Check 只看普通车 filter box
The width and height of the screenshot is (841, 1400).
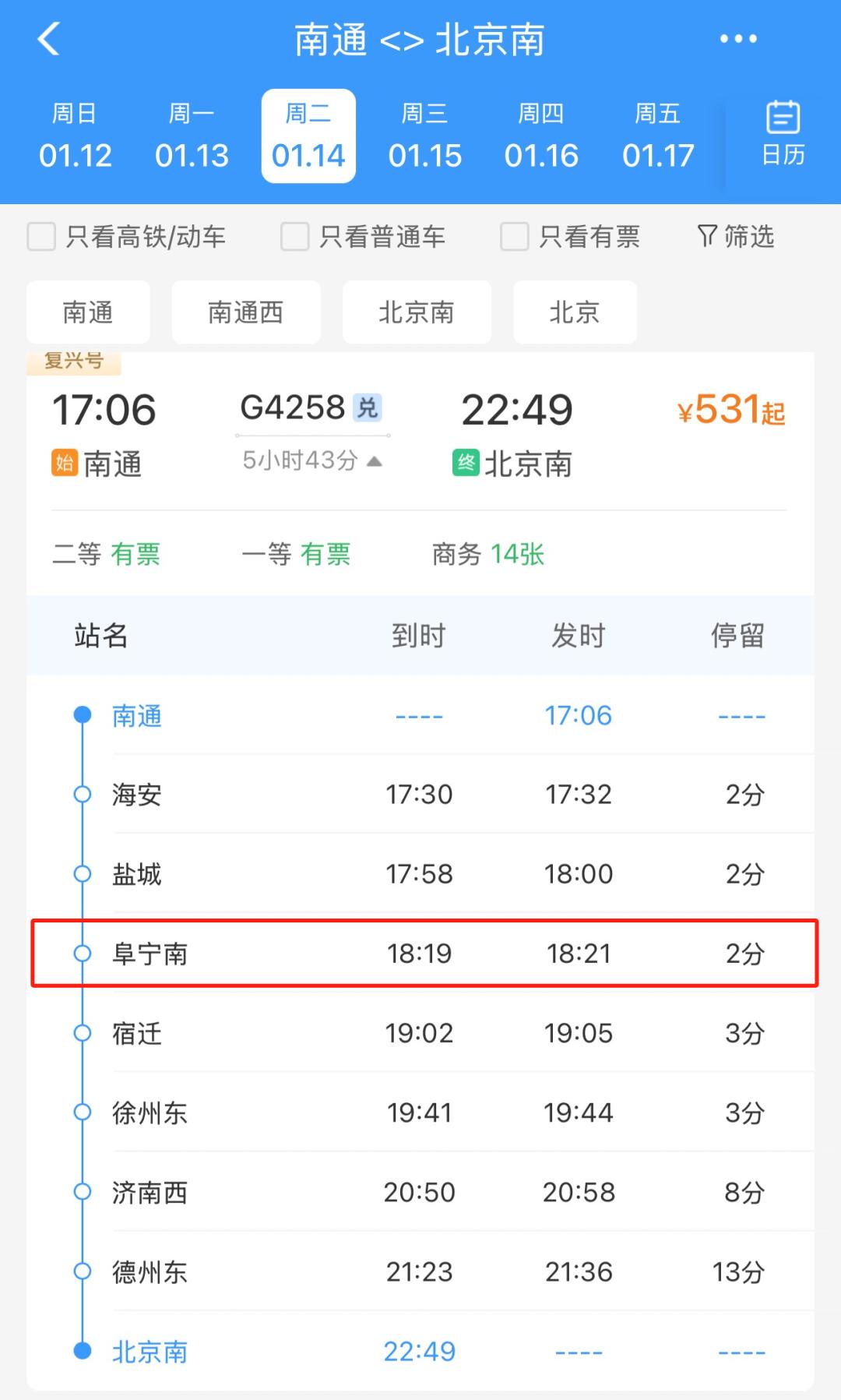(x=295, y=236)
